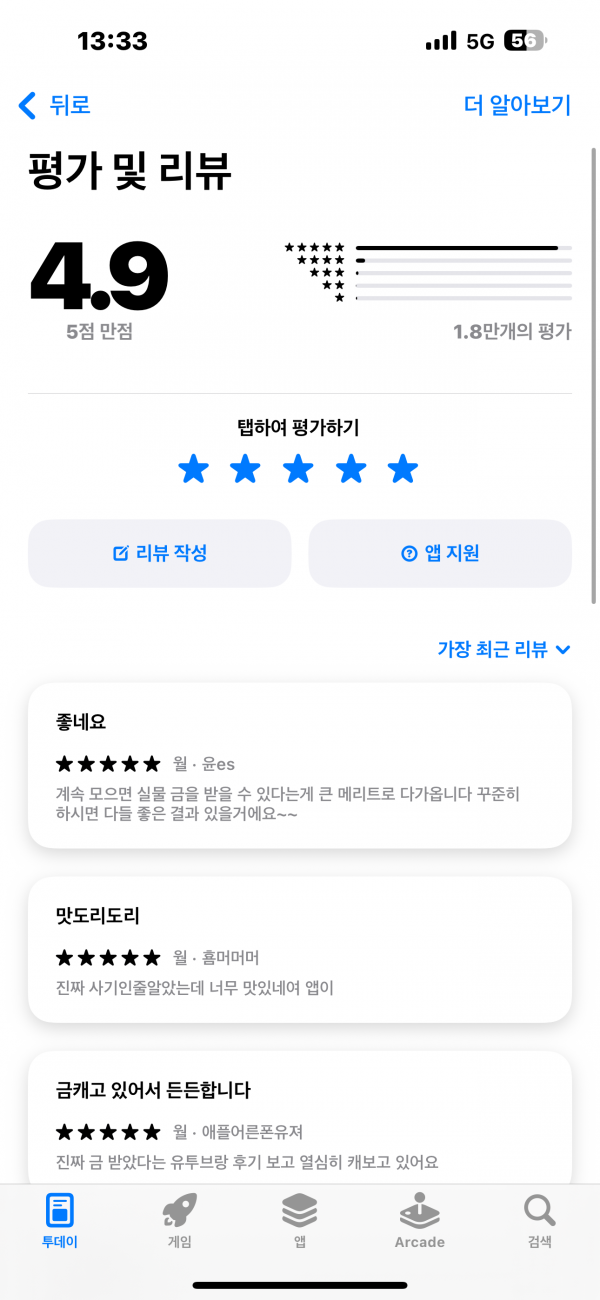Open 앱 지원 for app support
This screenshot has width=600, height=1300.
[x=440, y=553]
